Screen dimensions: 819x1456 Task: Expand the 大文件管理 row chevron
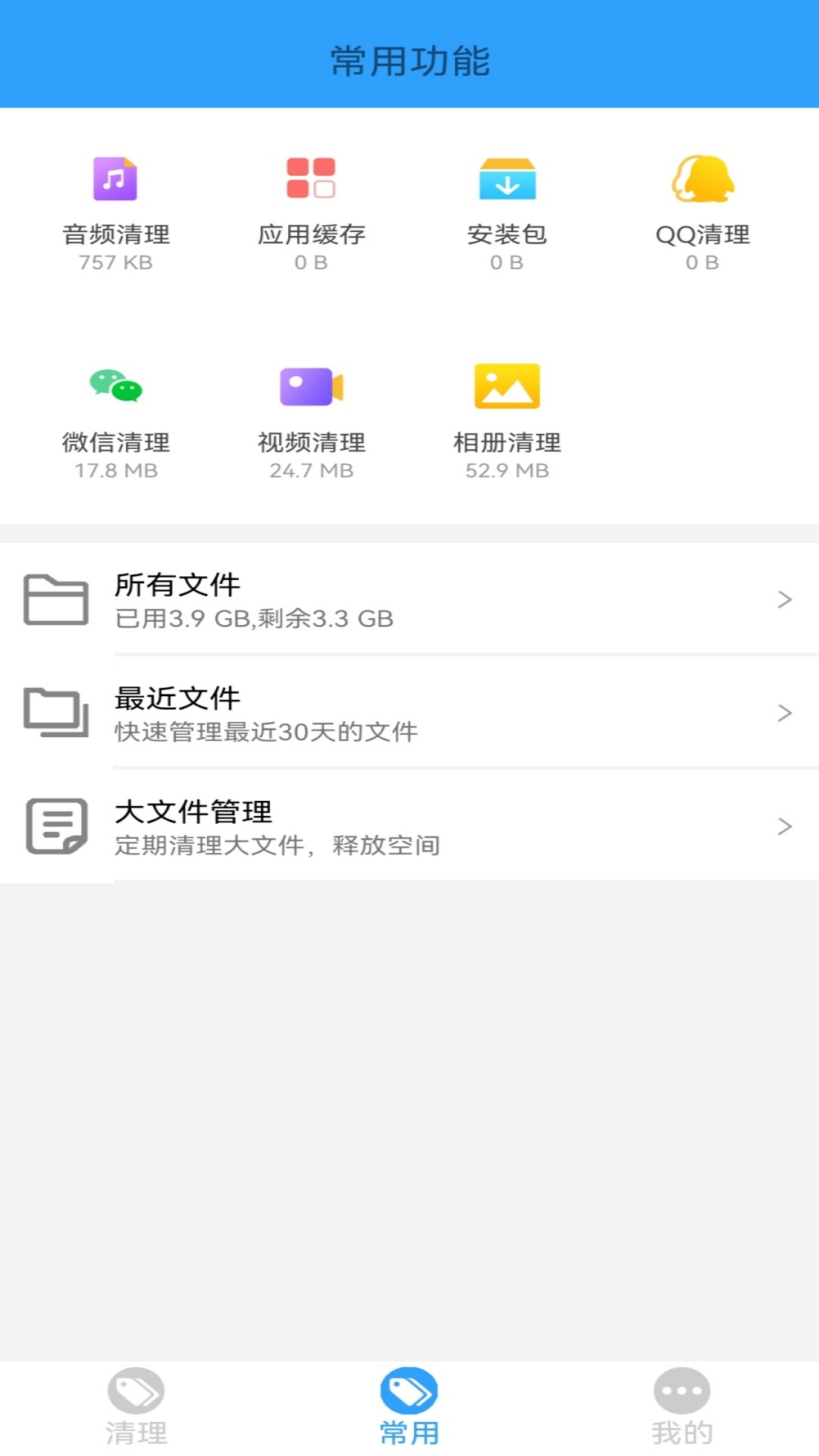tap(784, 826)
